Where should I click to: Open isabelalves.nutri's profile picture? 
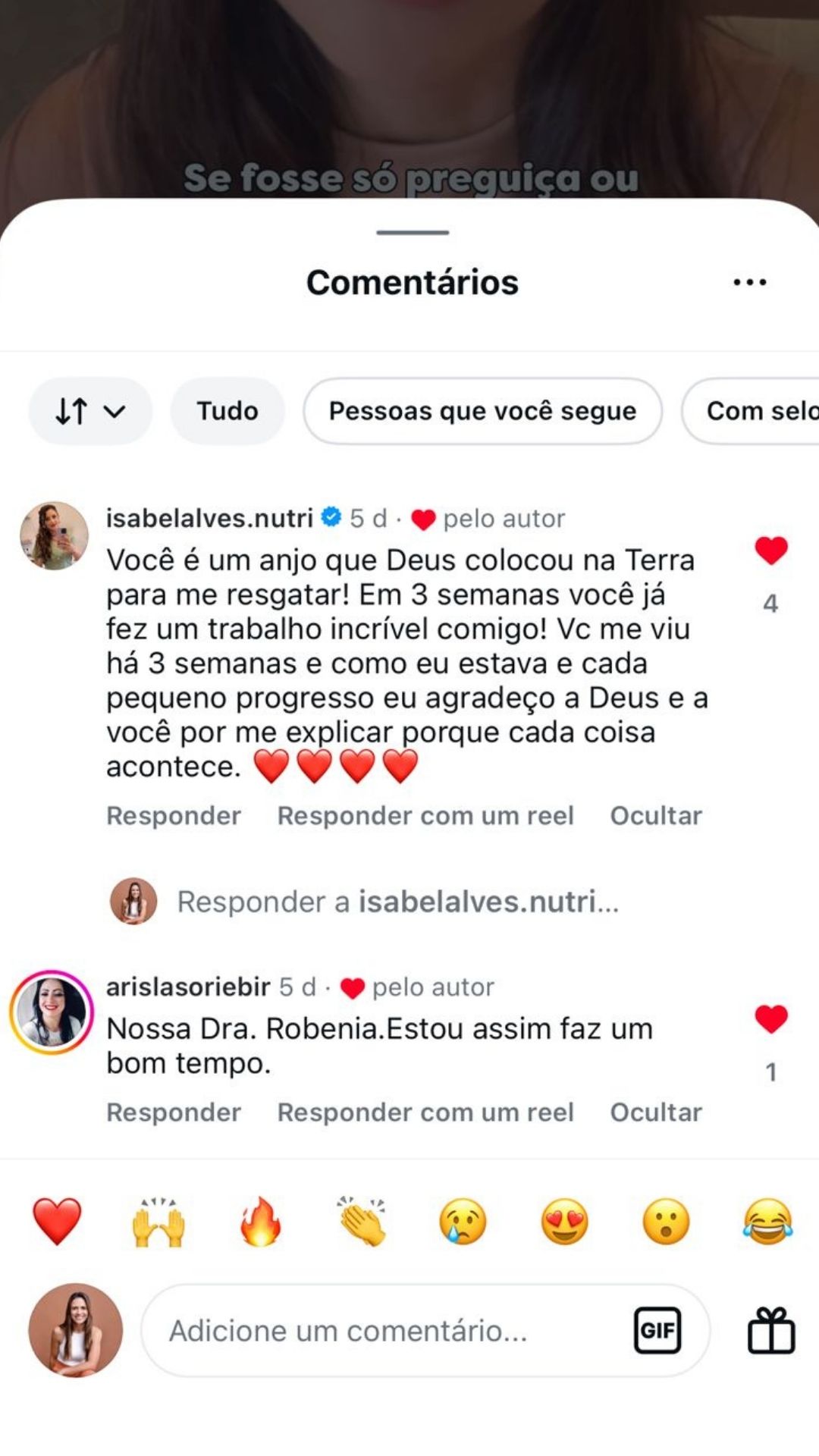pyautogui.click(x=54, y=535)
